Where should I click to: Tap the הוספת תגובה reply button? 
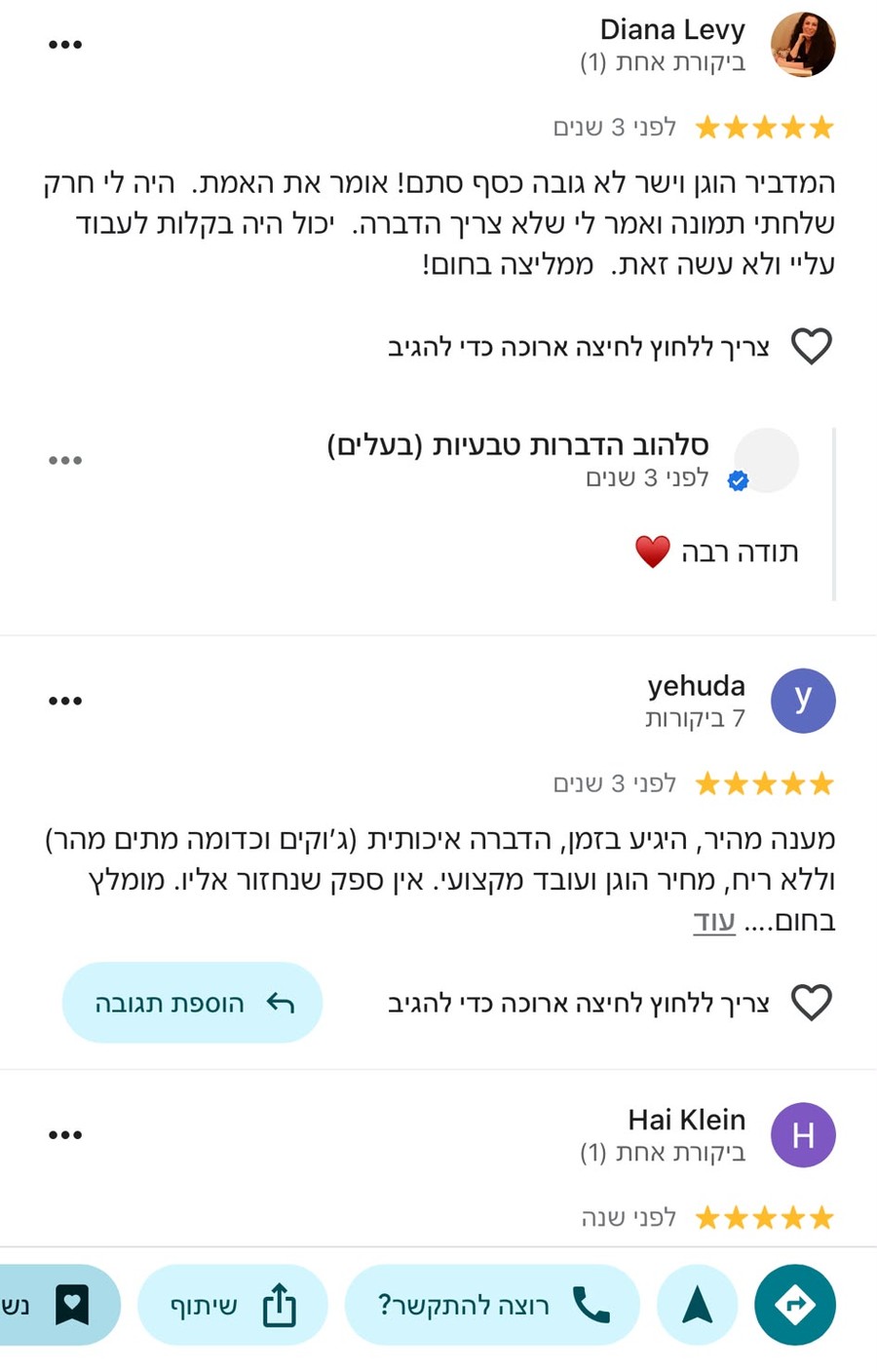(192, 1003)
